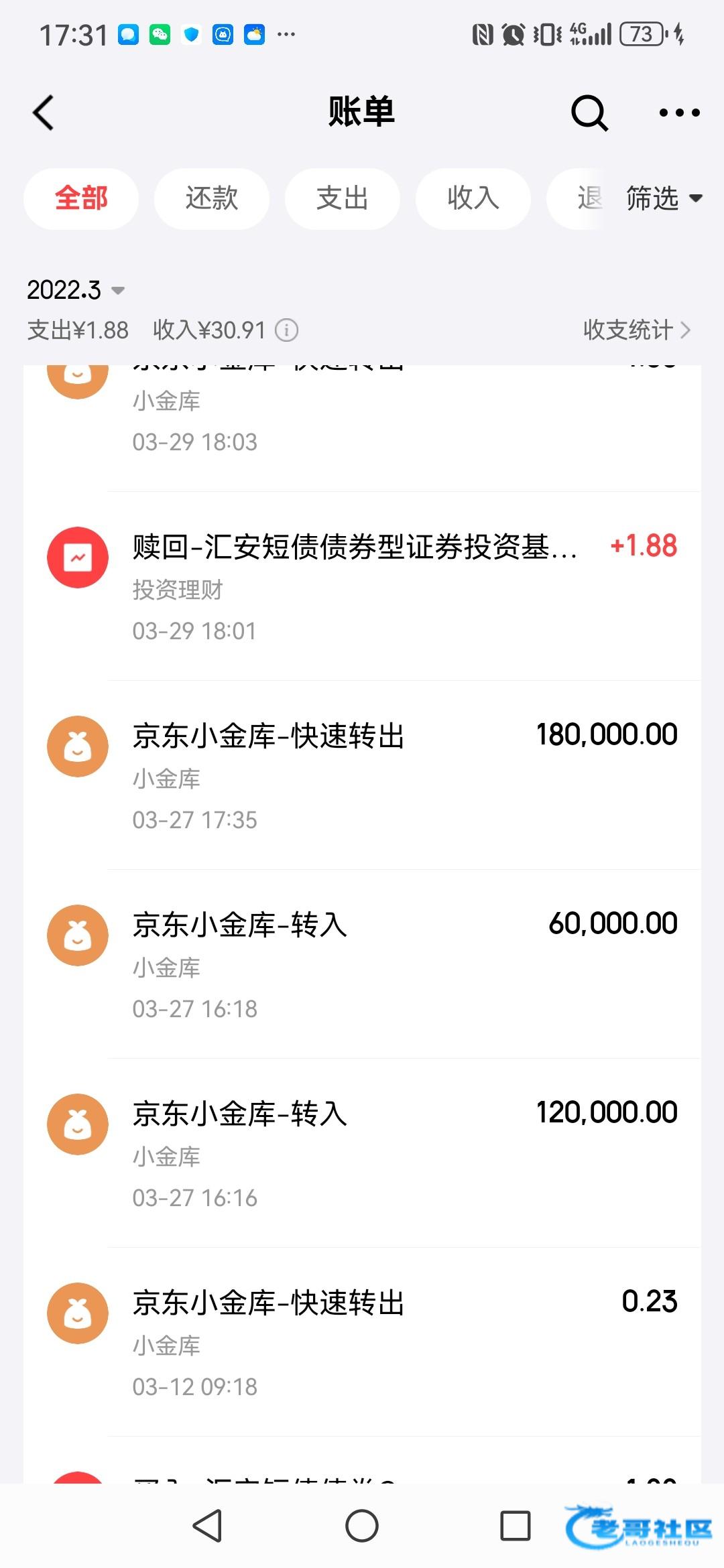
Task: Tap the info icon beside 收入¥30.91
Action: click(287, 330)
